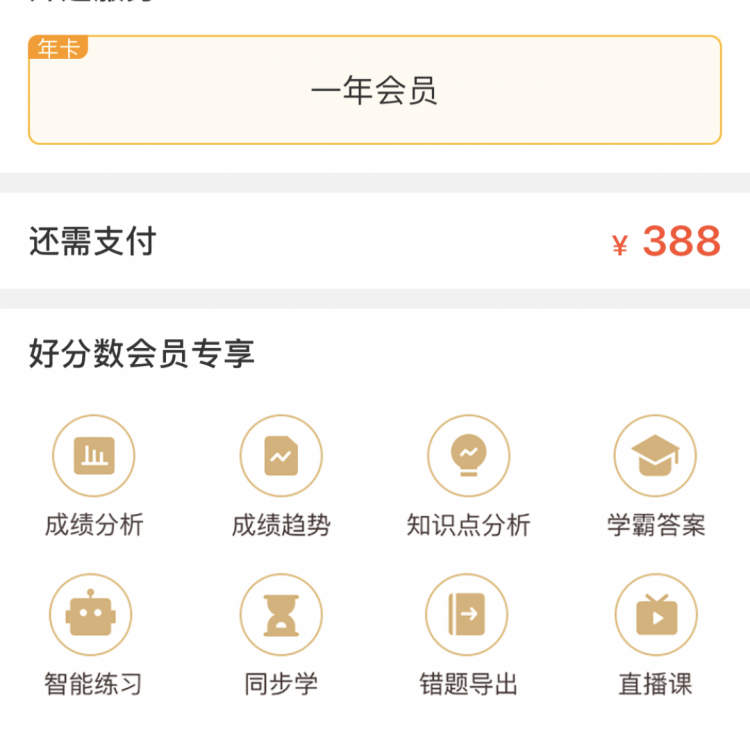Open 成绩分析 feature
750x739 pixels.
point(94,456)
